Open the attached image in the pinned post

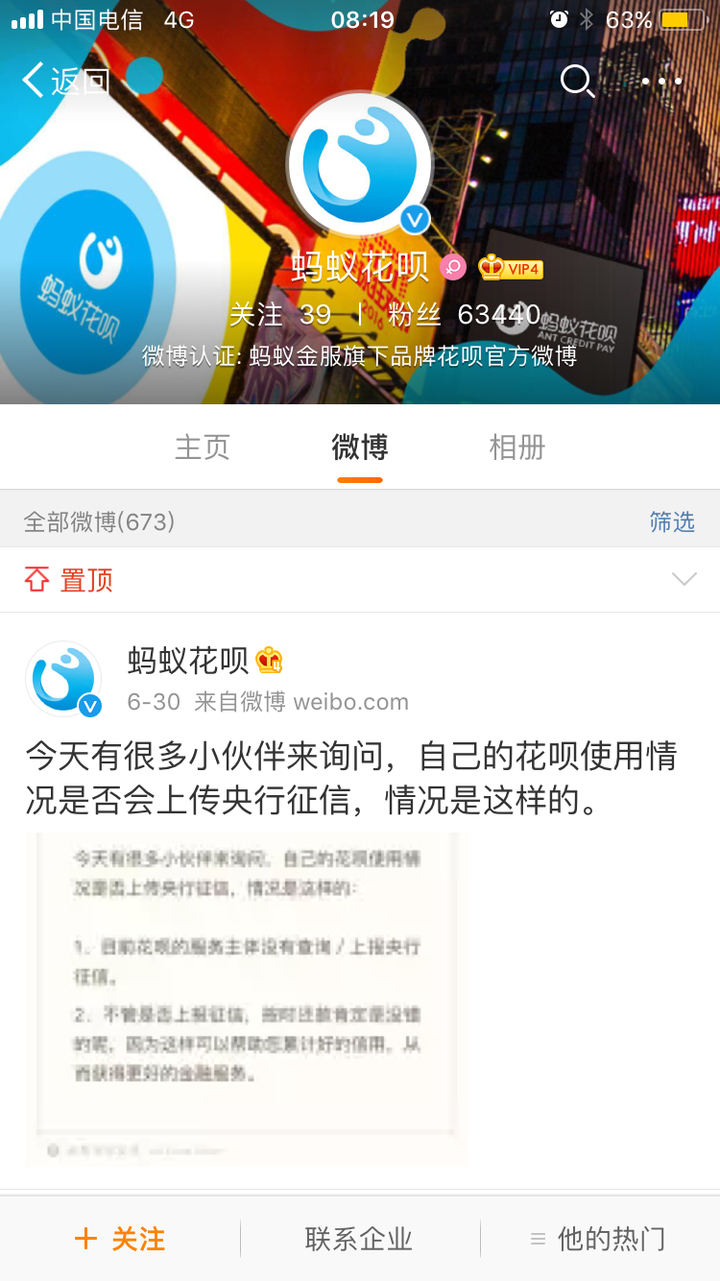(x=246, y=999)
